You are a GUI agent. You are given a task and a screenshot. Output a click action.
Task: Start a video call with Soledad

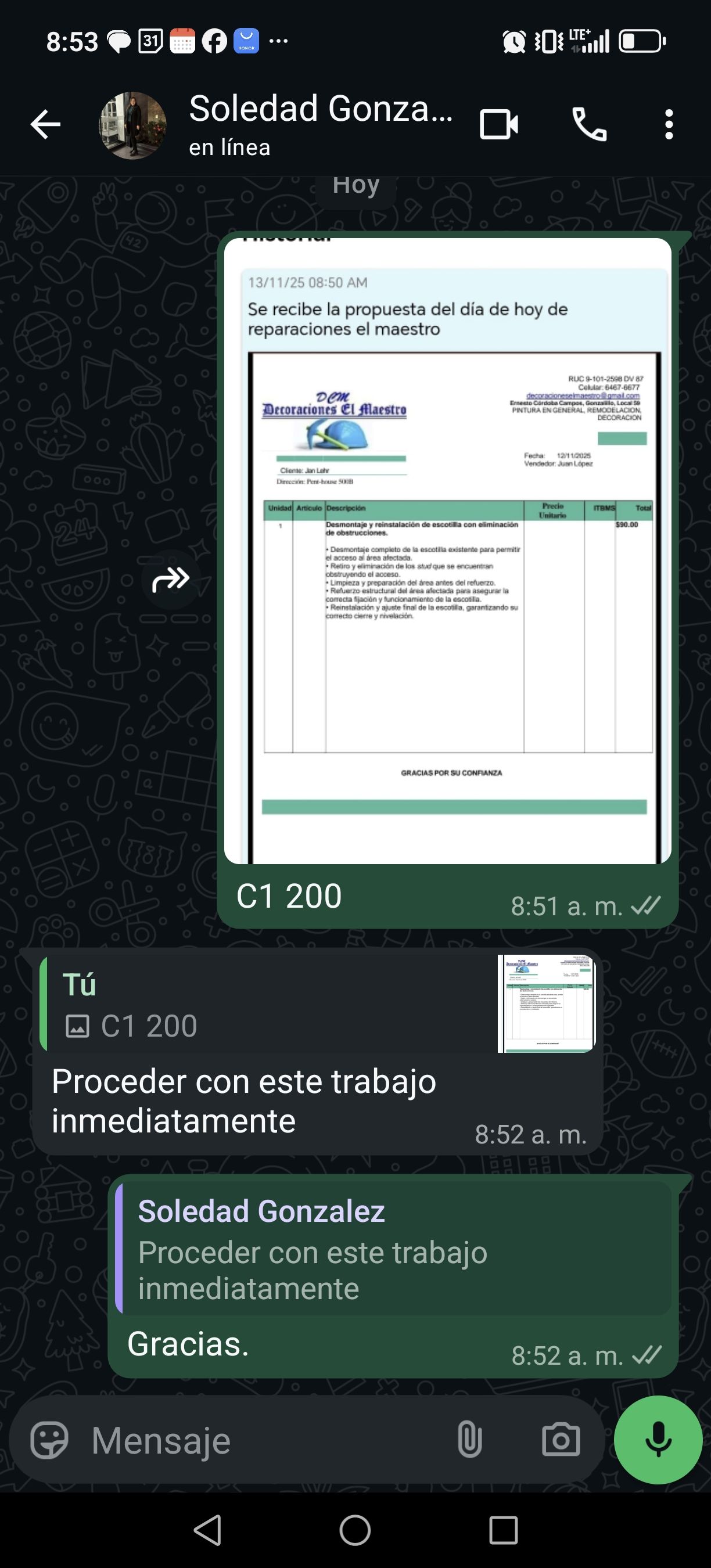[x=498, y=125]
